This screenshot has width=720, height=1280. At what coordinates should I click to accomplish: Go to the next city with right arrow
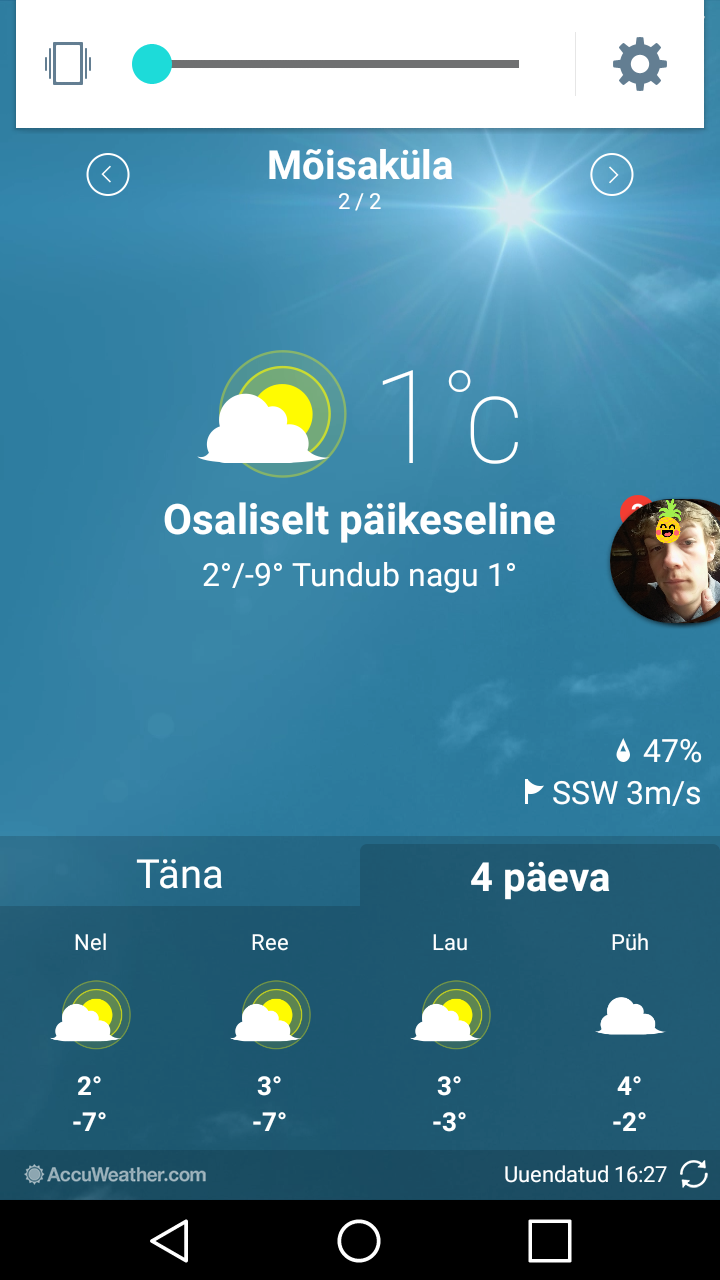coord(612,175)
